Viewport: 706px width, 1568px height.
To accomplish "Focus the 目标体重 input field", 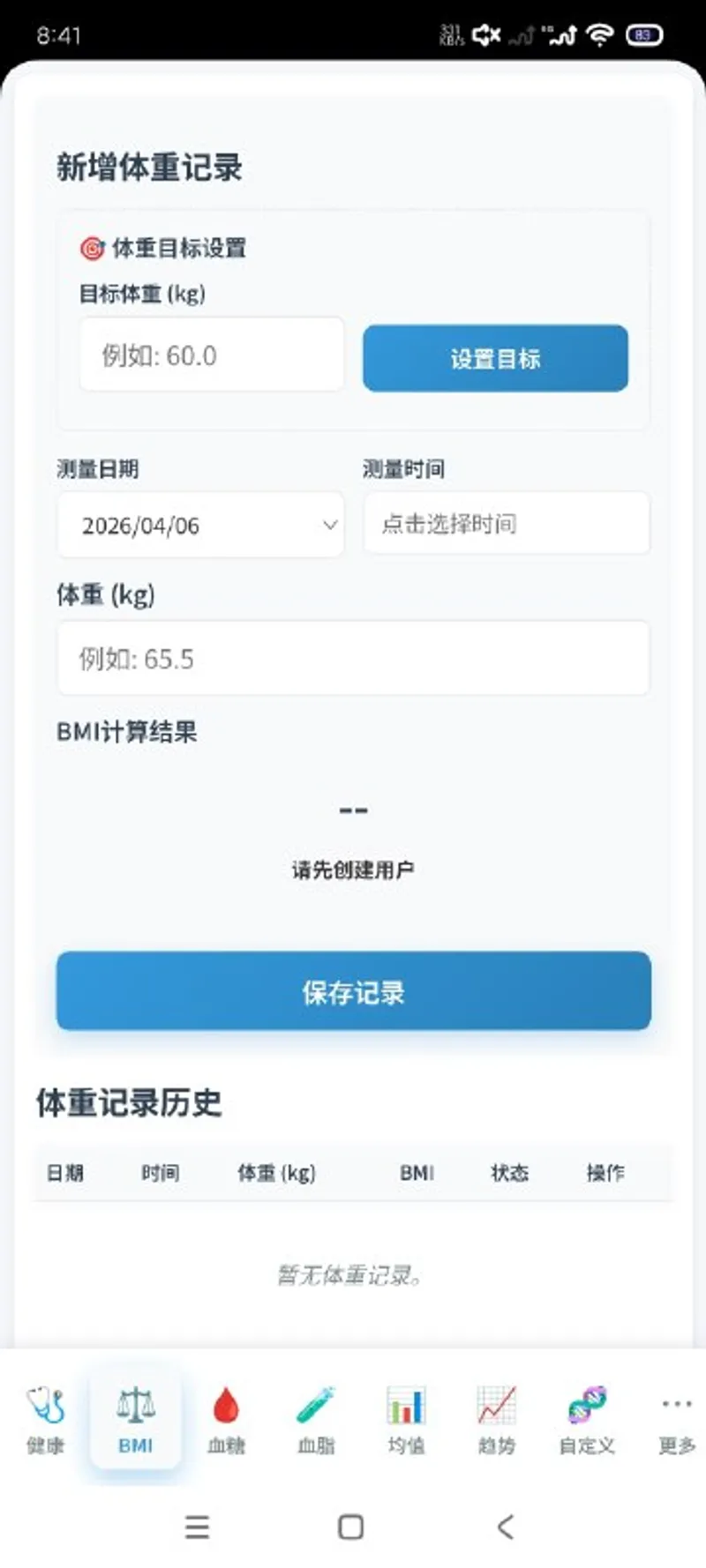I will pos(211,354).
